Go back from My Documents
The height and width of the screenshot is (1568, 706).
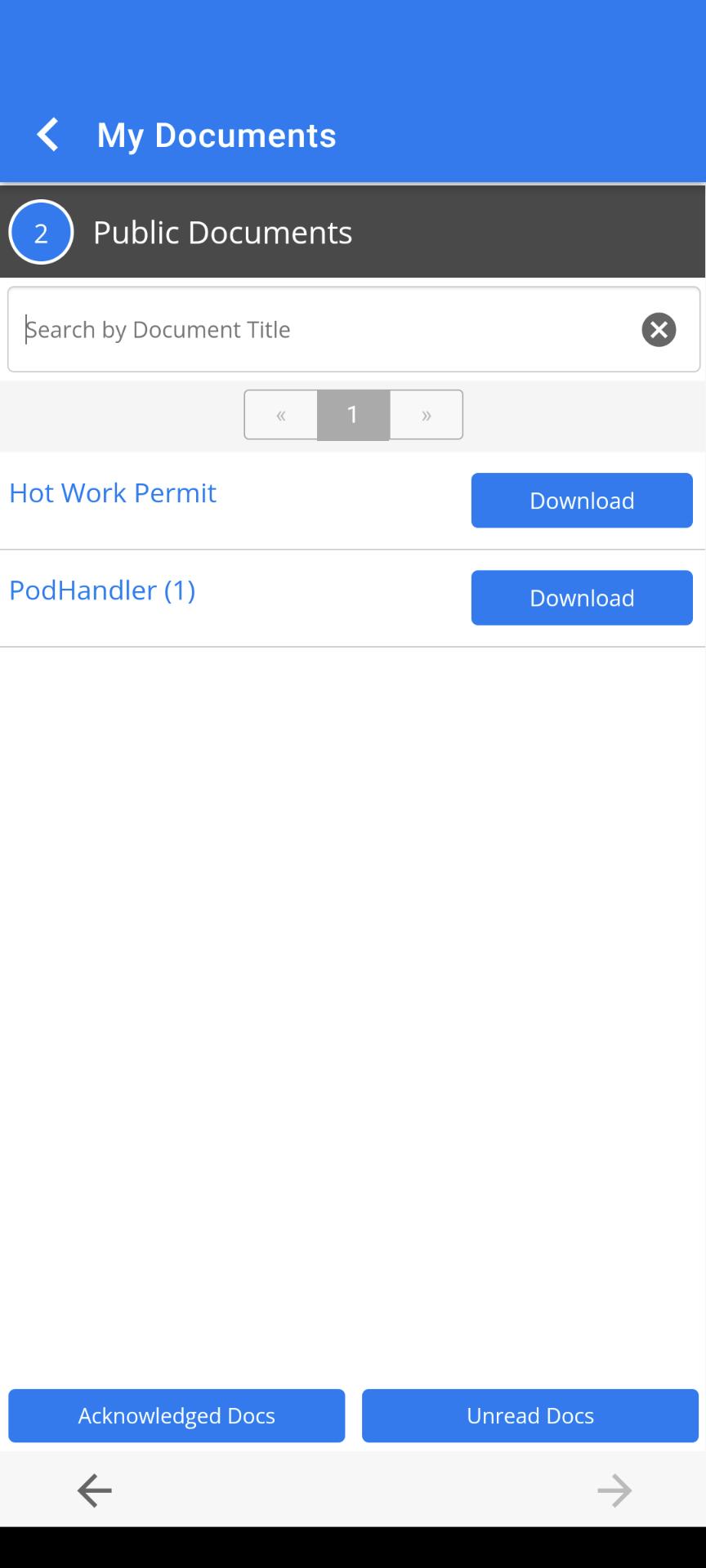[x=48, y=135]
